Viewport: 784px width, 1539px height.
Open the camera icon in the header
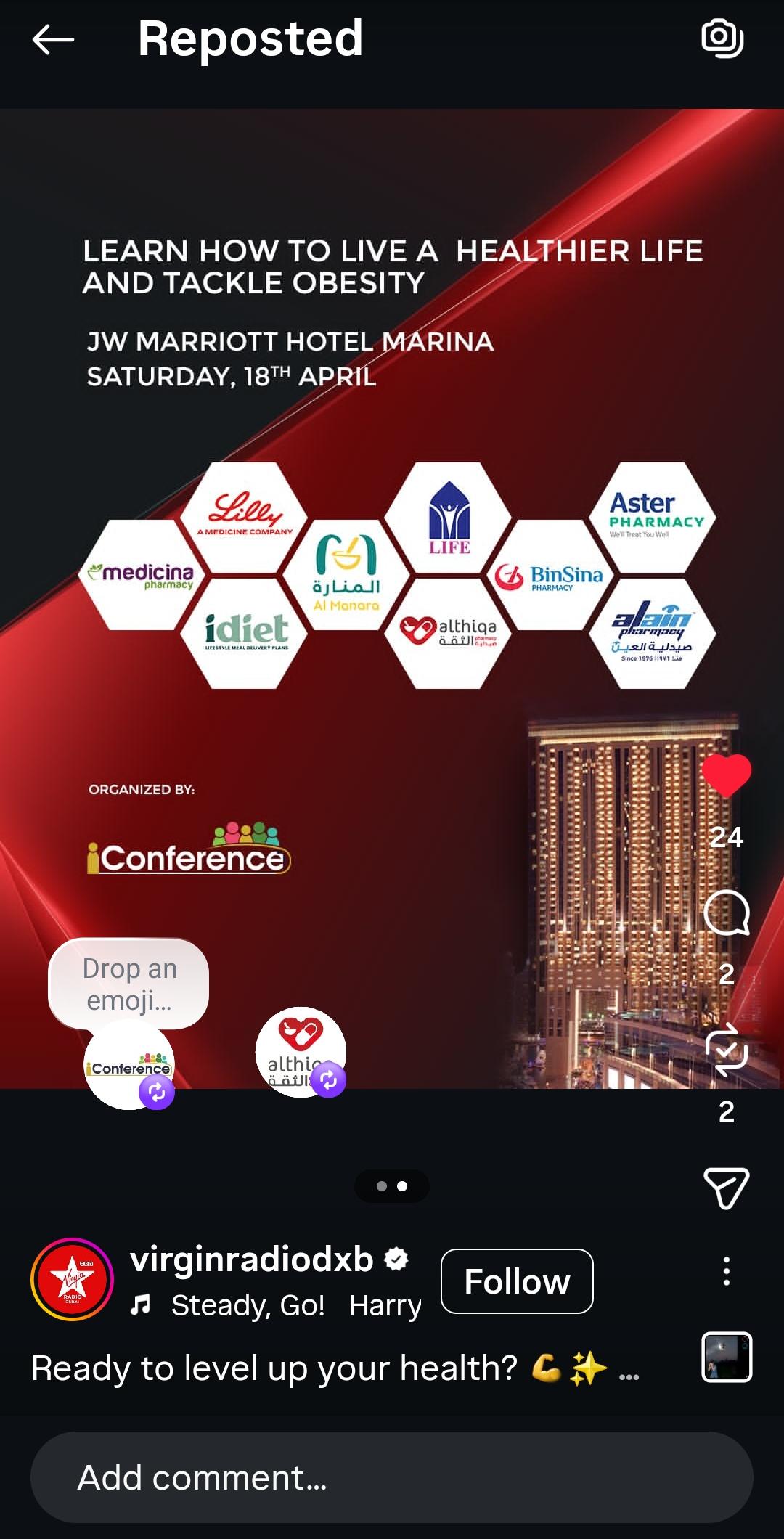(722, 38)
